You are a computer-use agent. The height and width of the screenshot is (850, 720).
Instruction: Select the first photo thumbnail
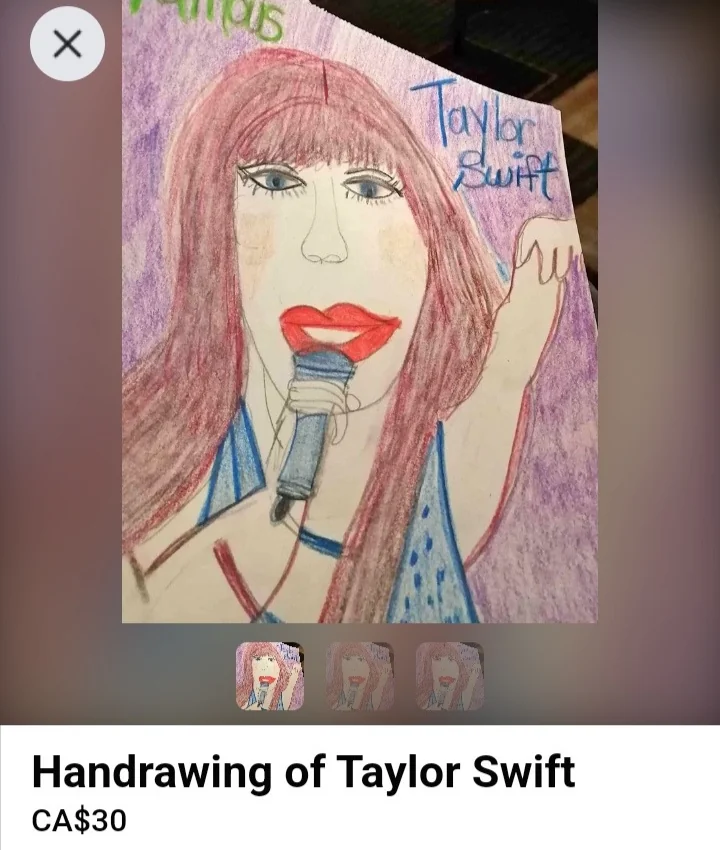pyautogui.click(x=269, y=676)
